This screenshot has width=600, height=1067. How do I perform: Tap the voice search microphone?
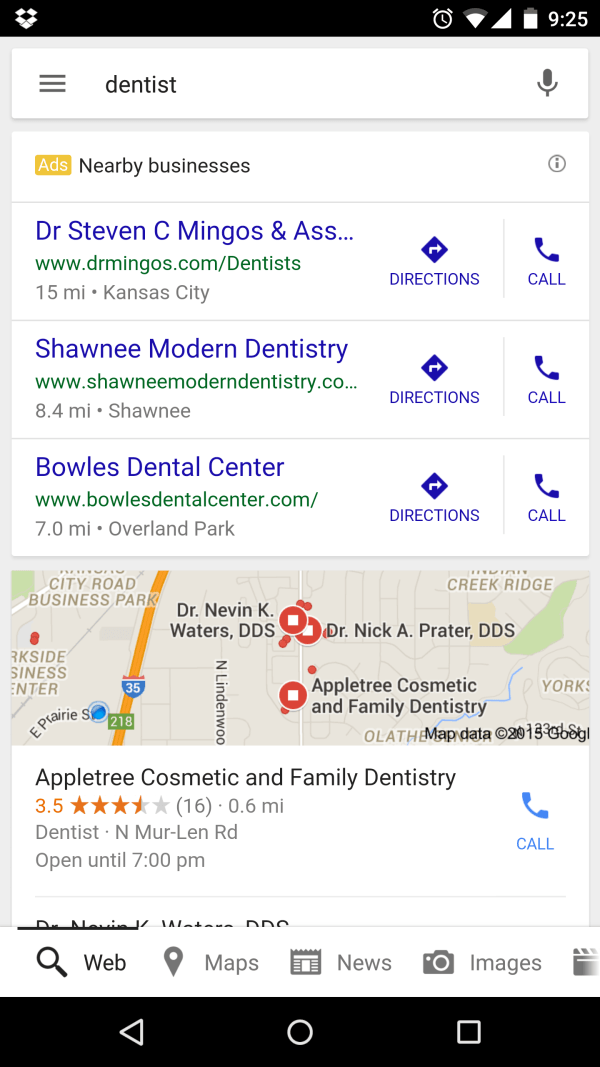pos(547,84)
